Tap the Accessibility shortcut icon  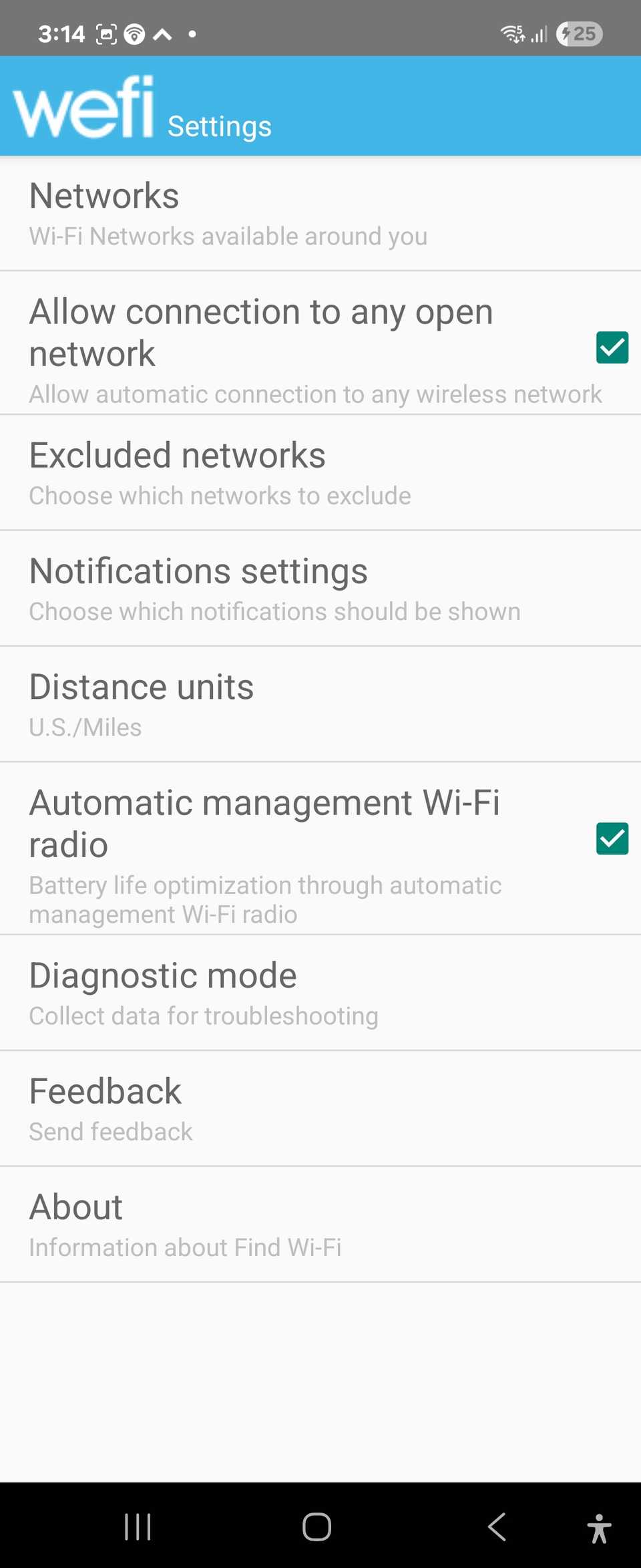598,1527
